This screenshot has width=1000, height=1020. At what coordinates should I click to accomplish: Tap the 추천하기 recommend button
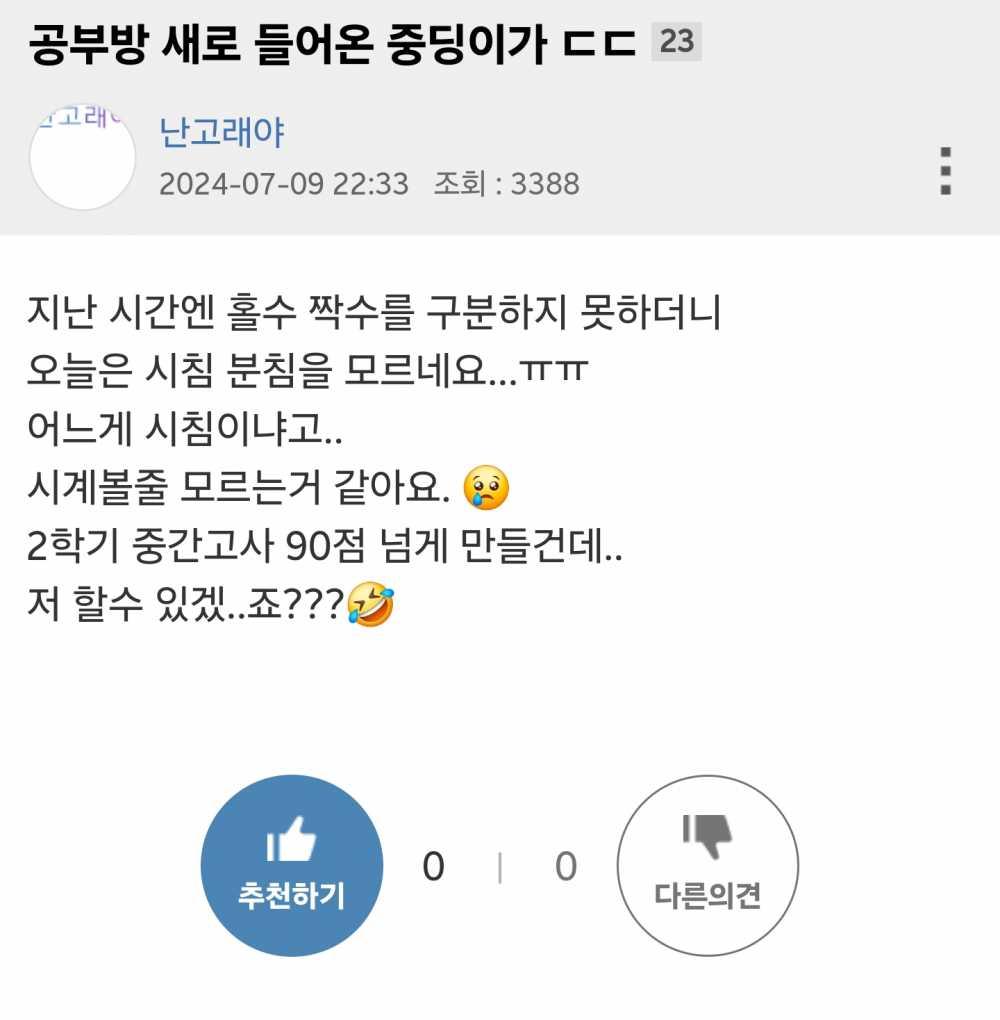point(292,865)
